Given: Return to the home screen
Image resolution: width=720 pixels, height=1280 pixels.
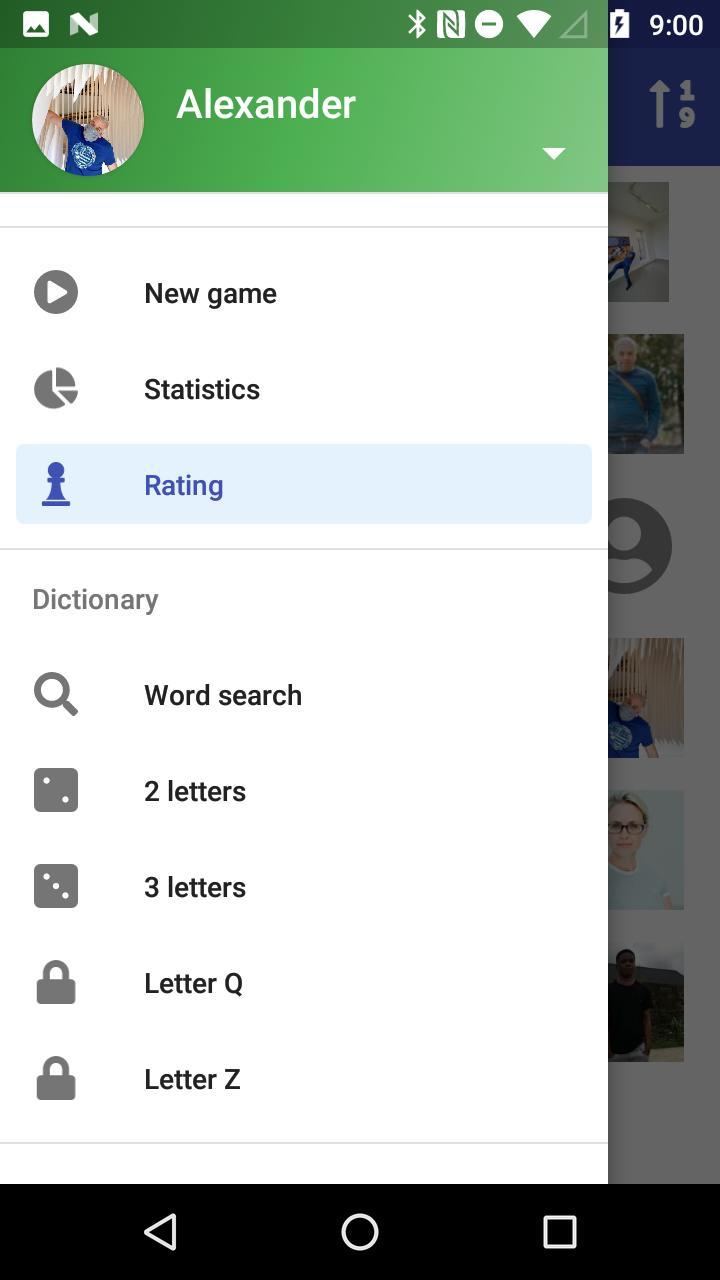Looking at the screenshot, I should 360,1232.
